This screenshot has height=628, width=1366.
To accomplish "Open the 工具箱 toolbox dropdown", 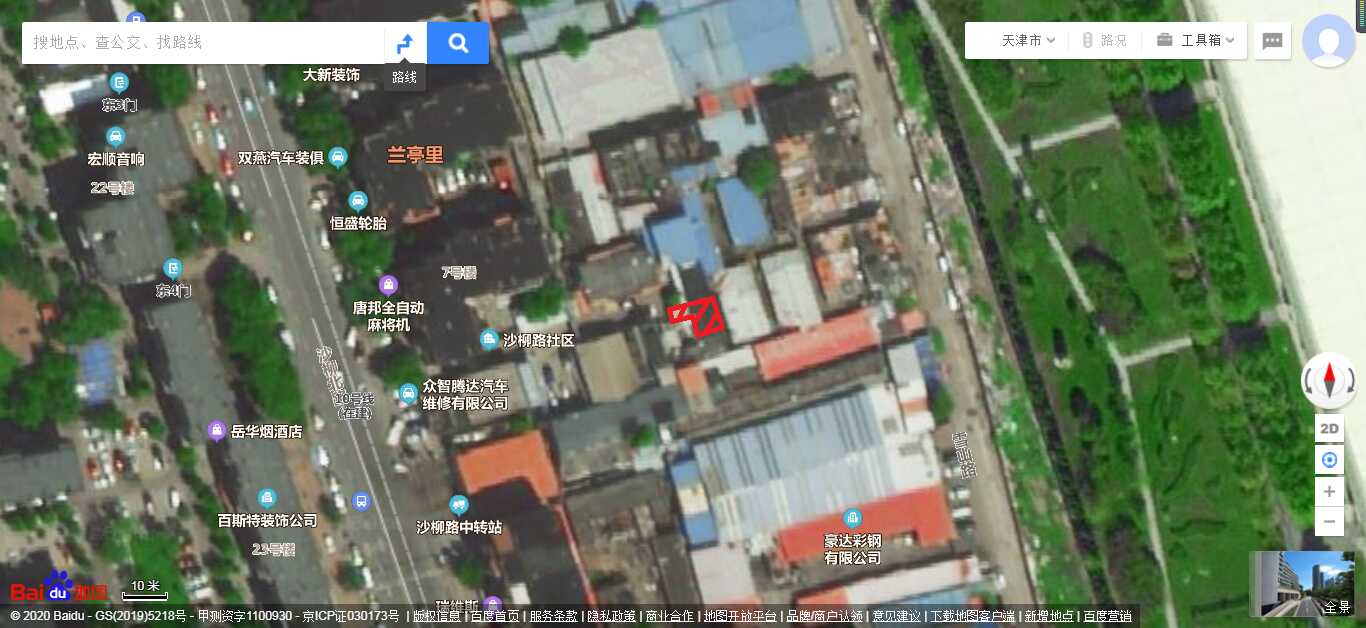I will pos(1195,41).
